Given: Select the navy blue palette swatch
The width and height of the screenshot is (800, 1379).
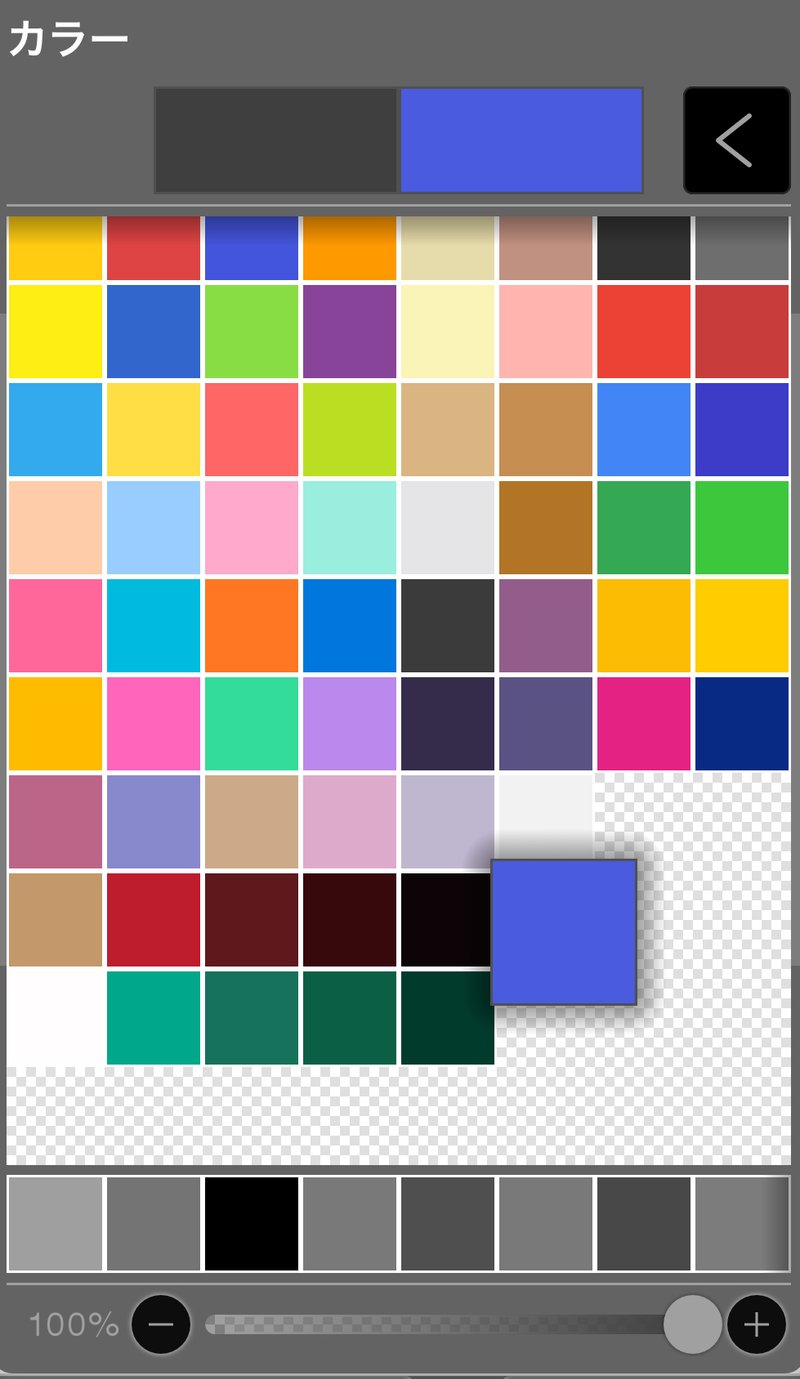Looking at the screenshot, I should [742, 723].
